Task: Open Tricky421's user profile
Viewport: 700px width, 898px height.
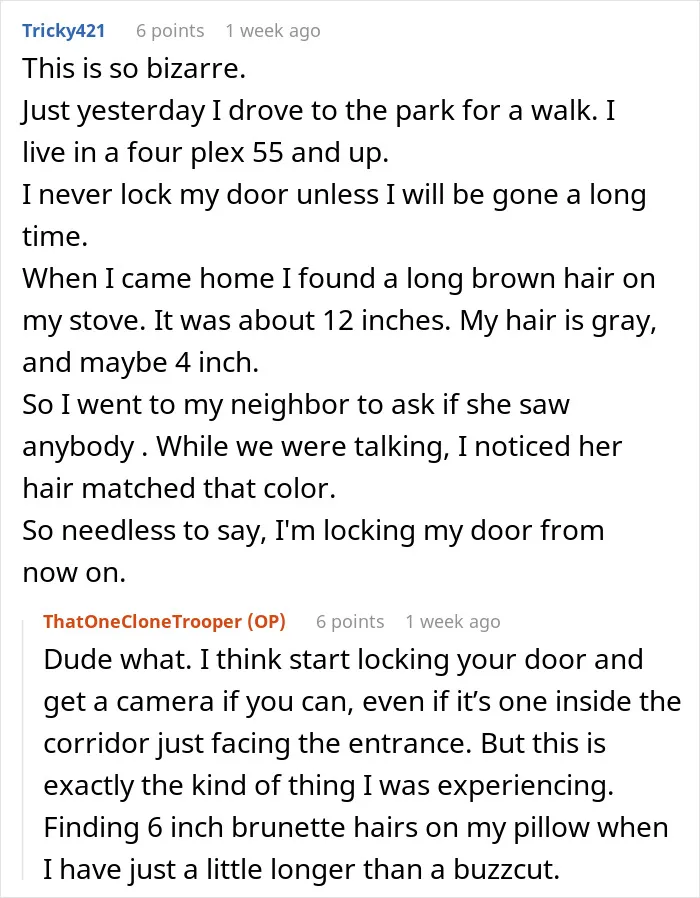Action: tap(64, 30)
